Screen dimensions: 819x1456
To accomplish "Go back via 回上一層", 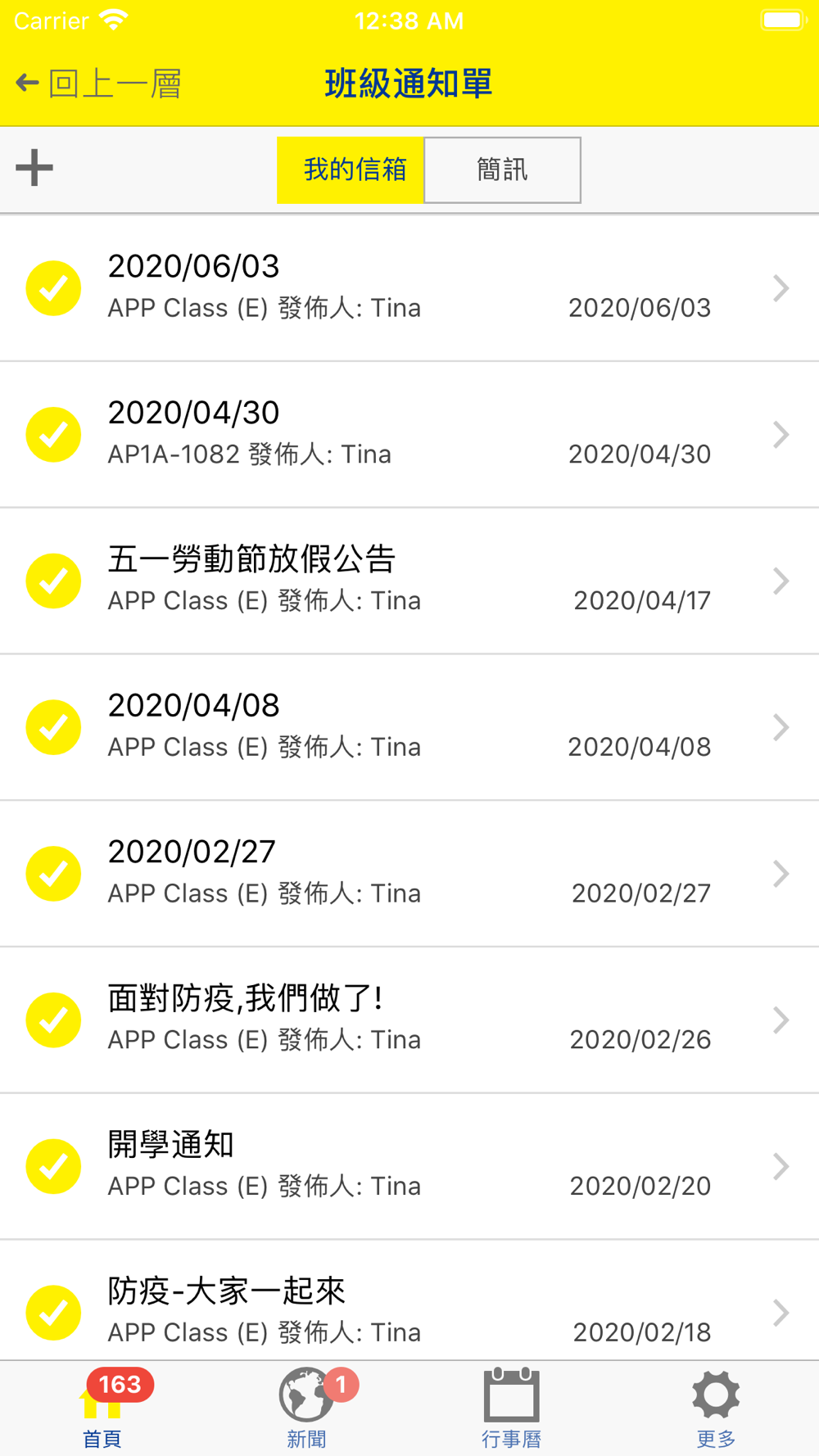I will click(x=98, y=84).
